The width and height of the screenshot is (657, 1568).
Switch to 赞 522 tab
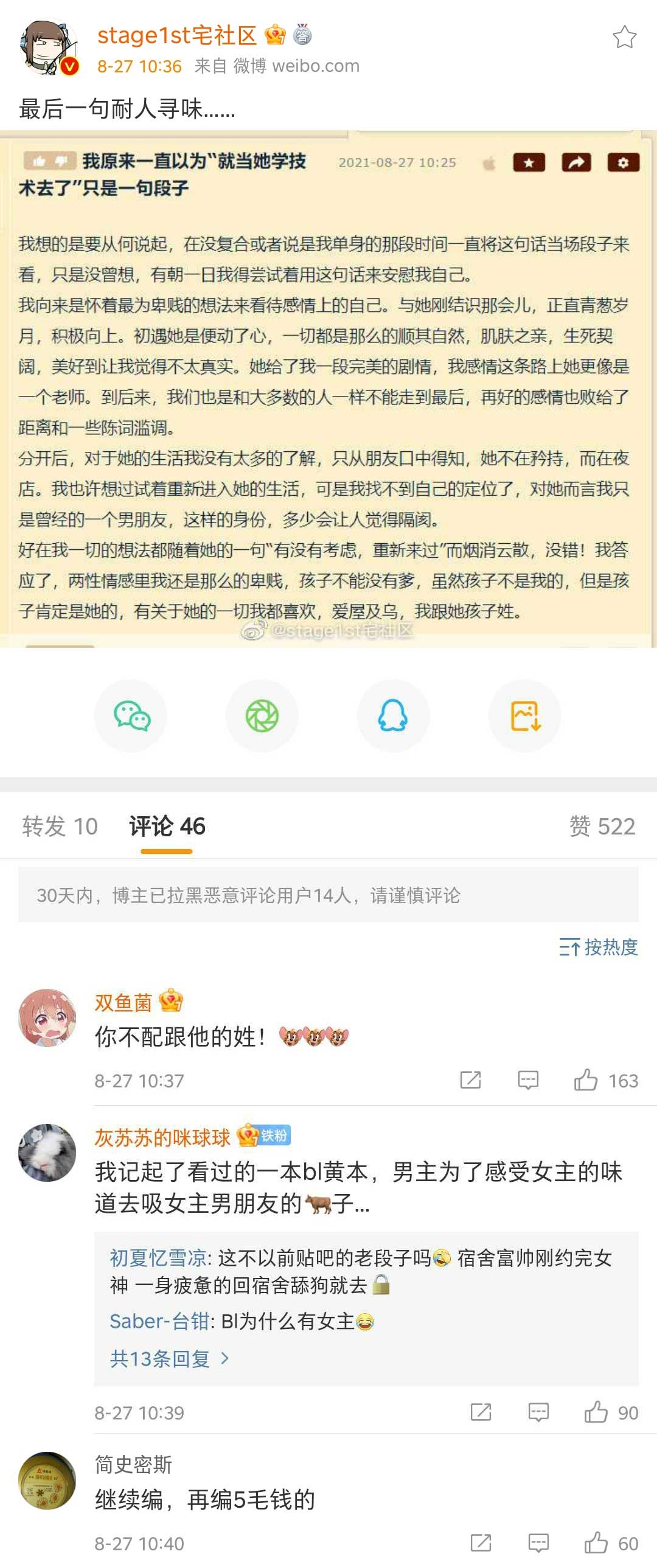click(x=602, y=826)
